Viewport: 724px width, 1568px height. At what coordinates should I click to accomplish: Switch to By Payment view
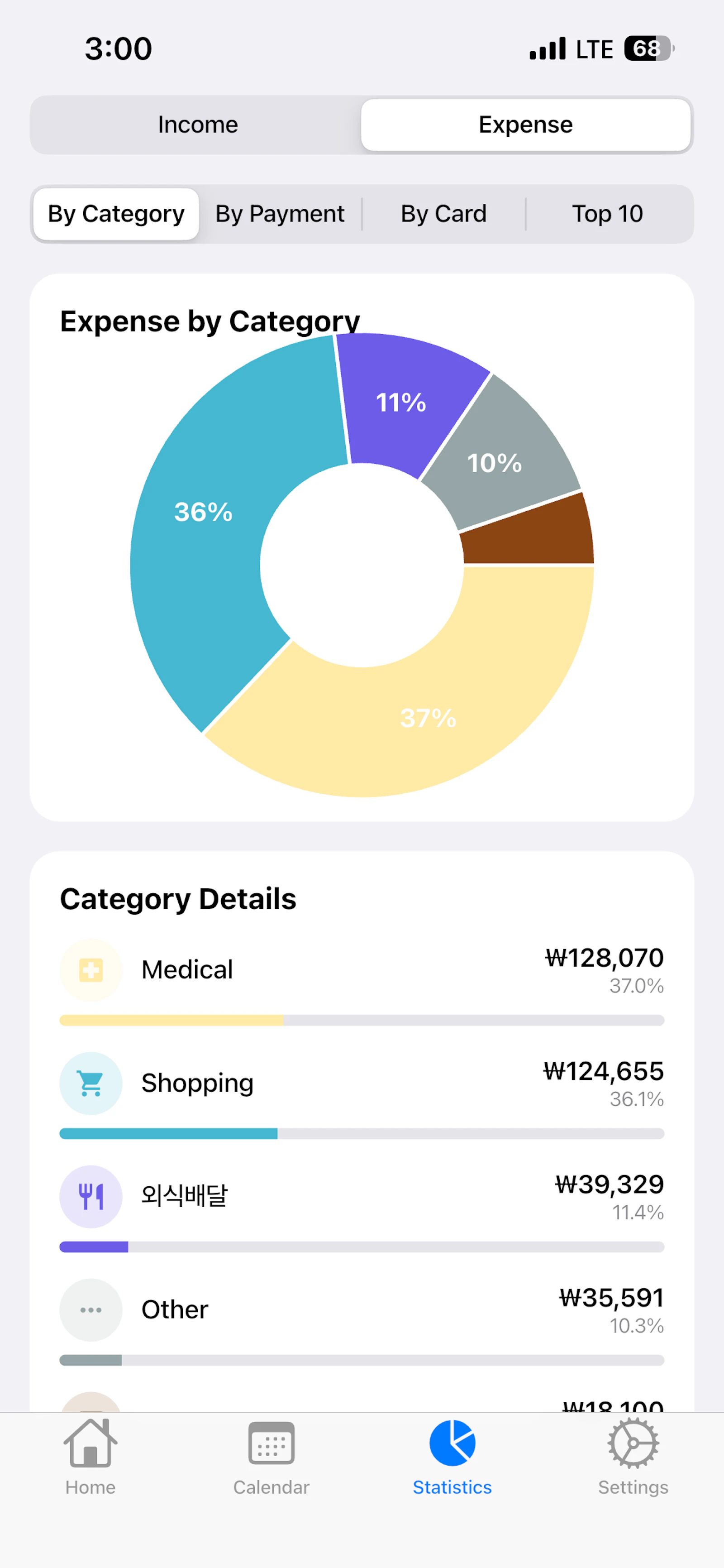(280, 214)
